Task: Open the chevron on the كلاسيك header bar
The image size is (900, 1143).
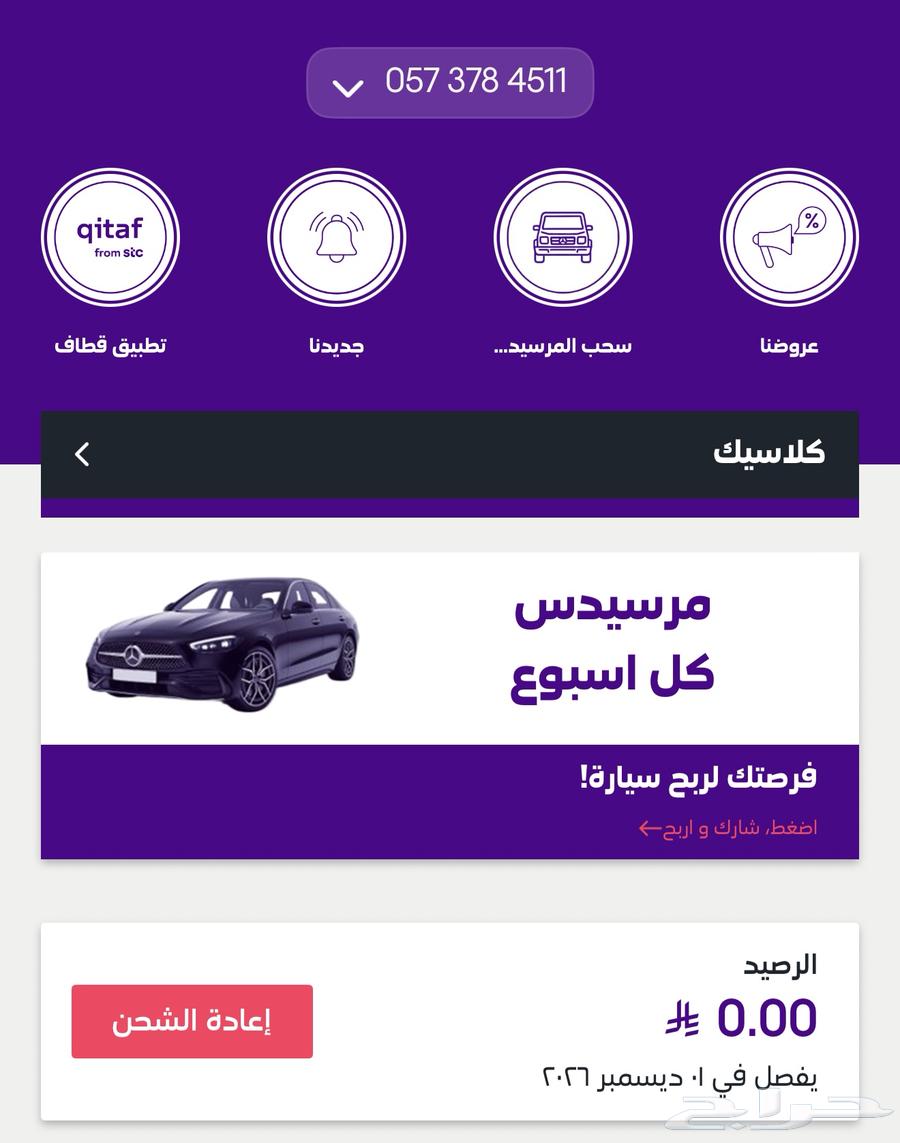Action: pos(82,453)
